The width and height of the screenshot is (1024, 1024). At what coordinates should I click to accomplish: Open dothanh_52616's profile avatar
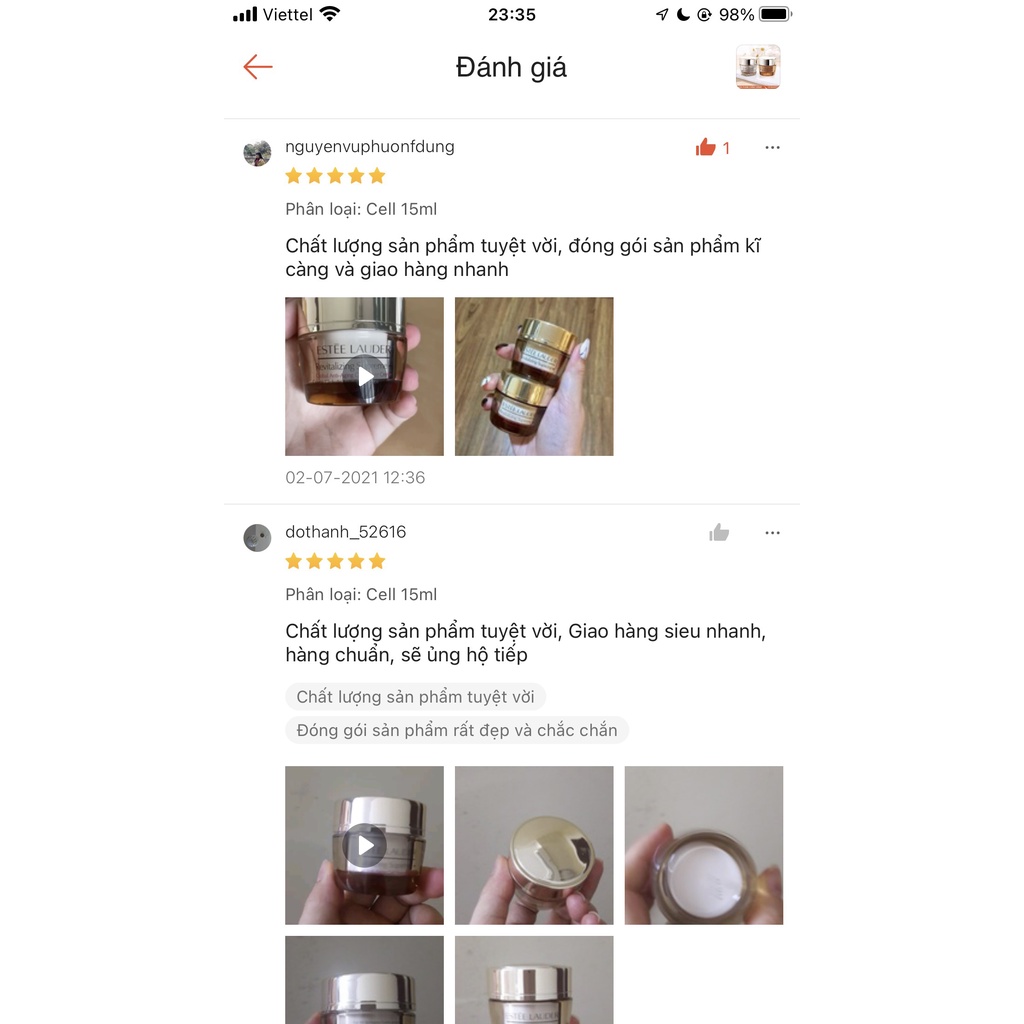tap(257, 538)
